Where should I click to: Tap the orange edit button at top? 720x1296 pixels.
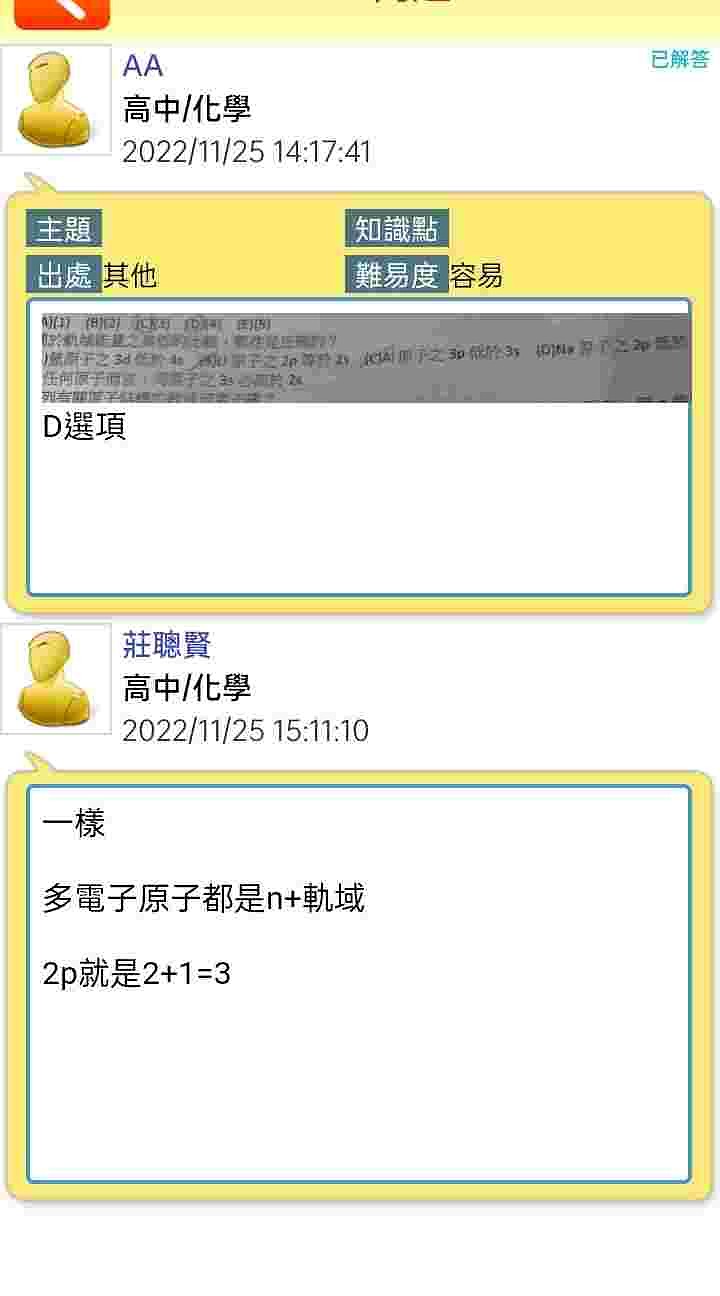62,10
